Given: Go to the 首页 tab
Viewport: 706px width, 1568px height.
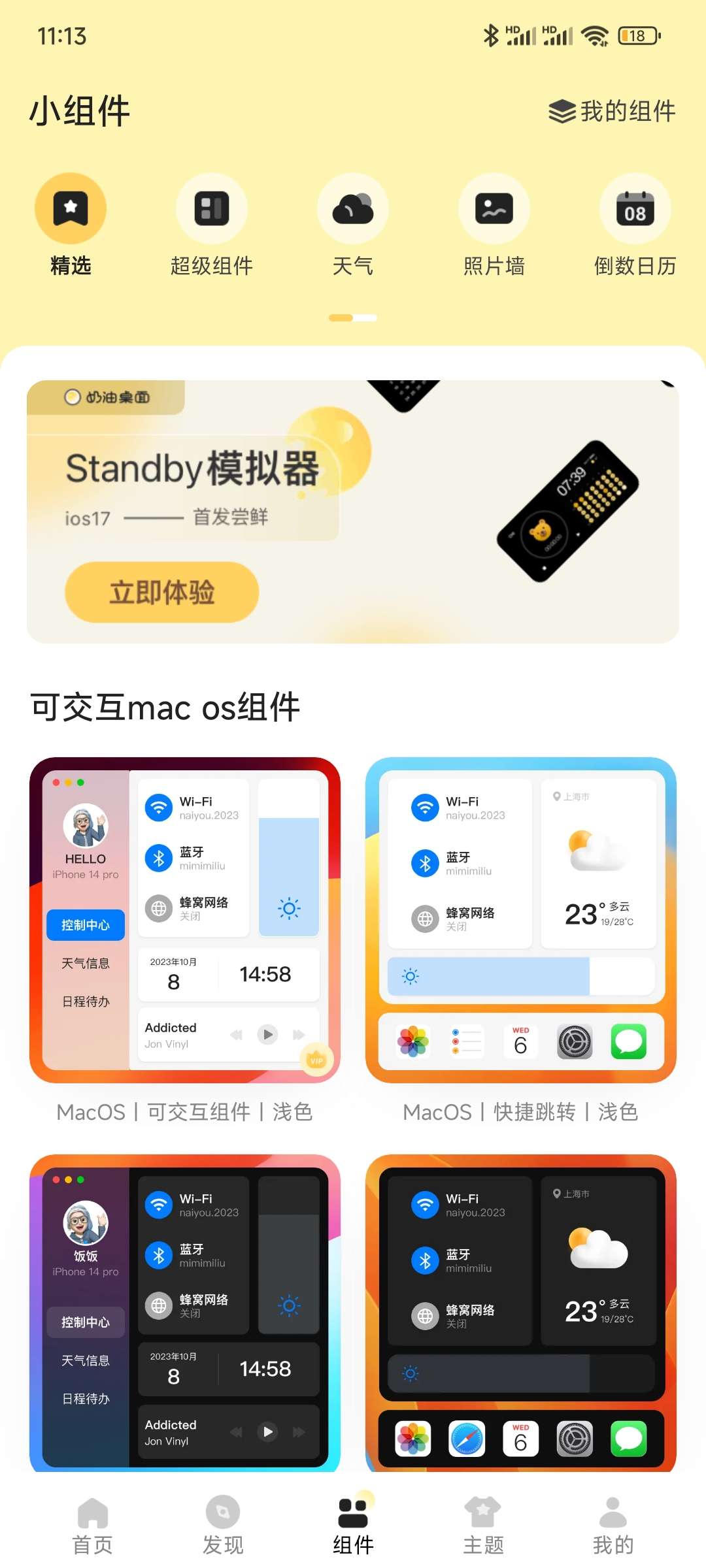Looking at the screenshot, I should click(92, 1526).
